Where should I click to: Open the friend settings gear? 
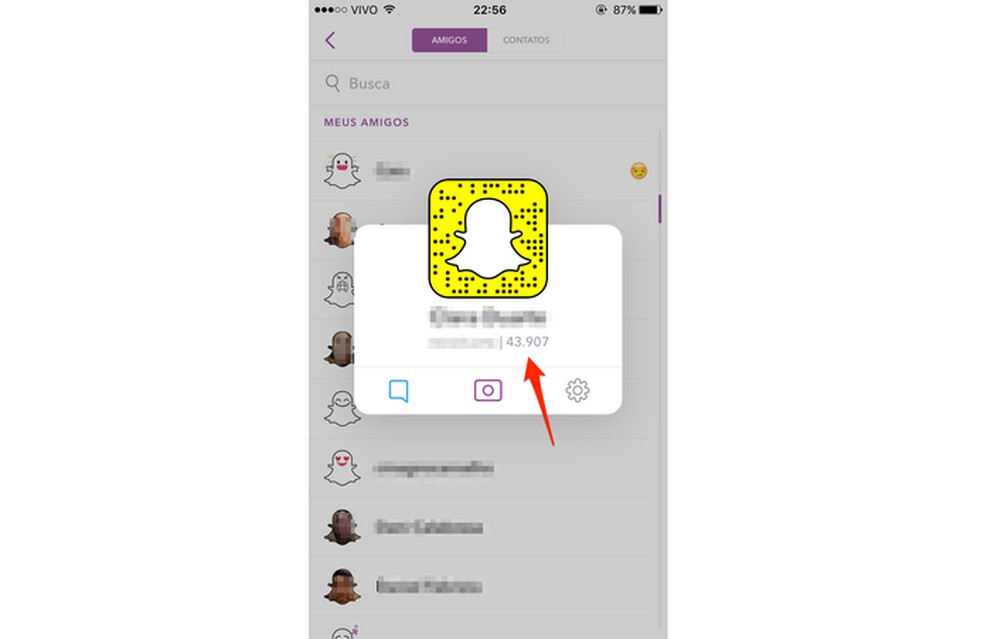pos(577,391)
